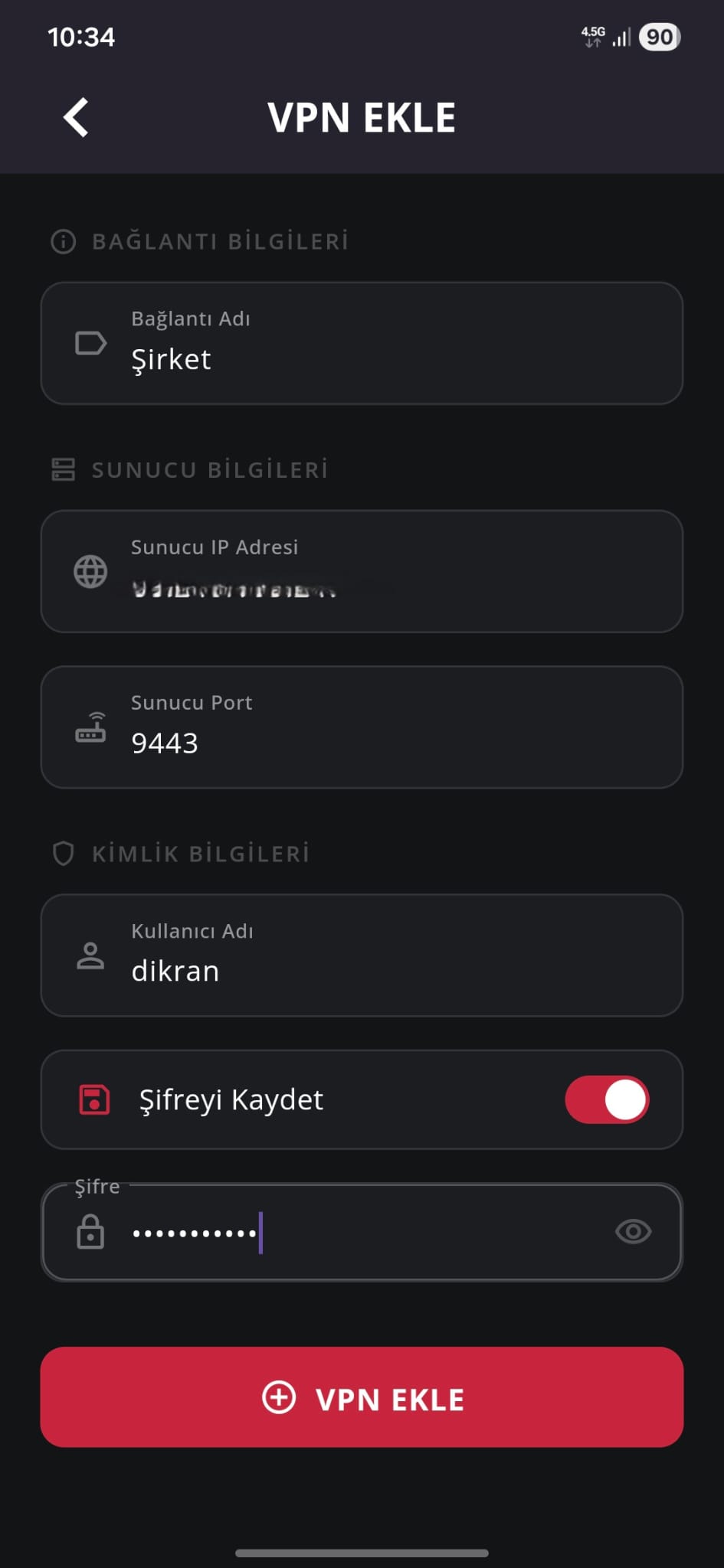This screenshot has width=724, height=1568.
Task: Go back from the VPN Ekle screen
Action: point(76,118)
